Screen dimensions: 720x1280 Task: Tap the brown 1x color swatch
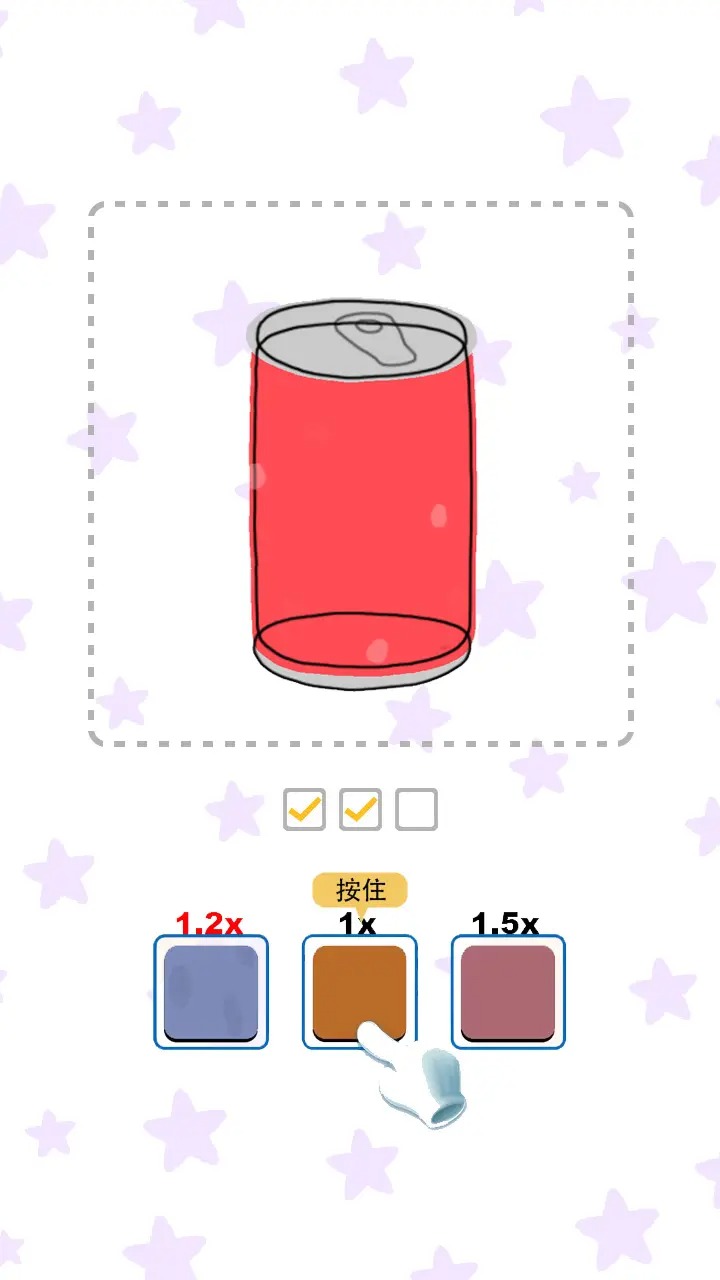click(359, 990)
